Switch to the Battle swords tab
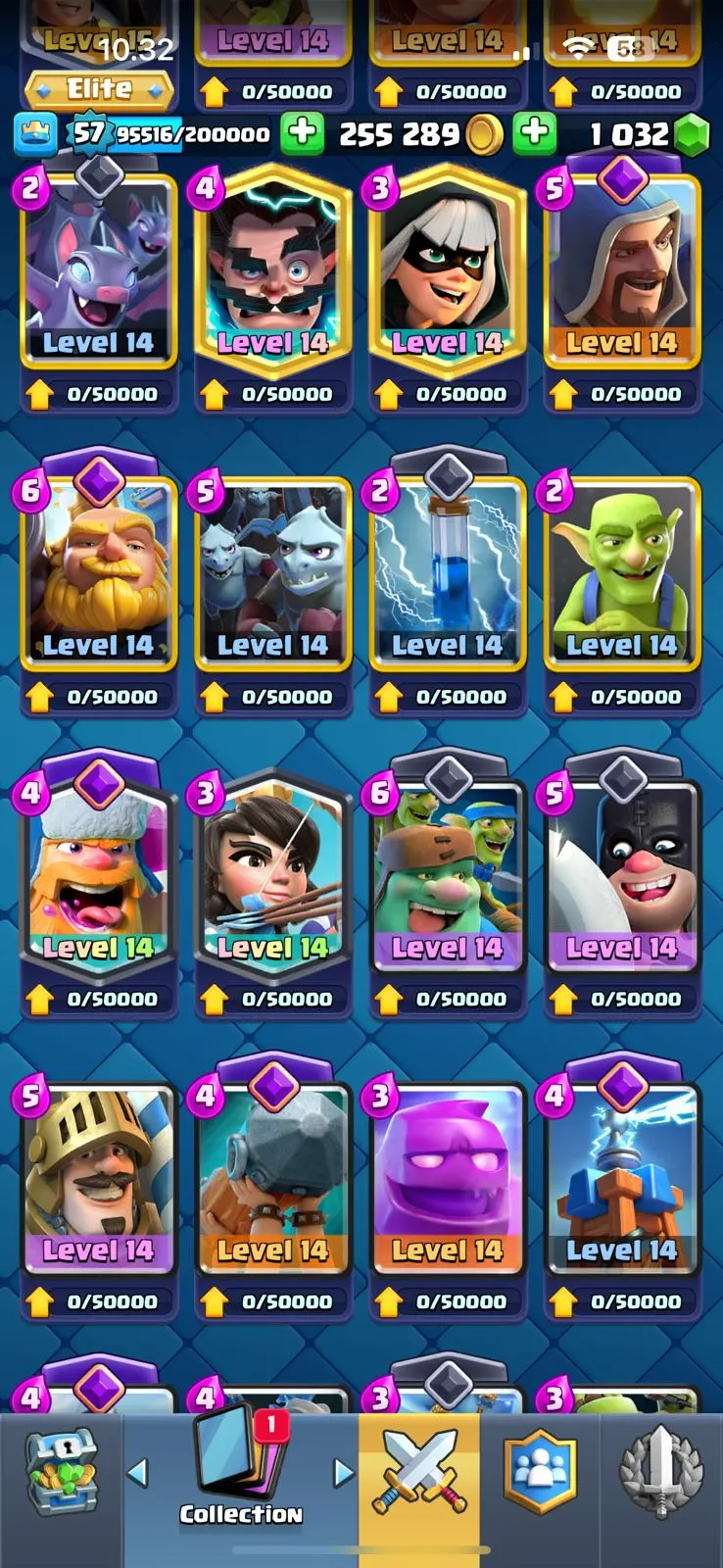The width and height of the screenshot is (723, 1568). [419, 1470]
